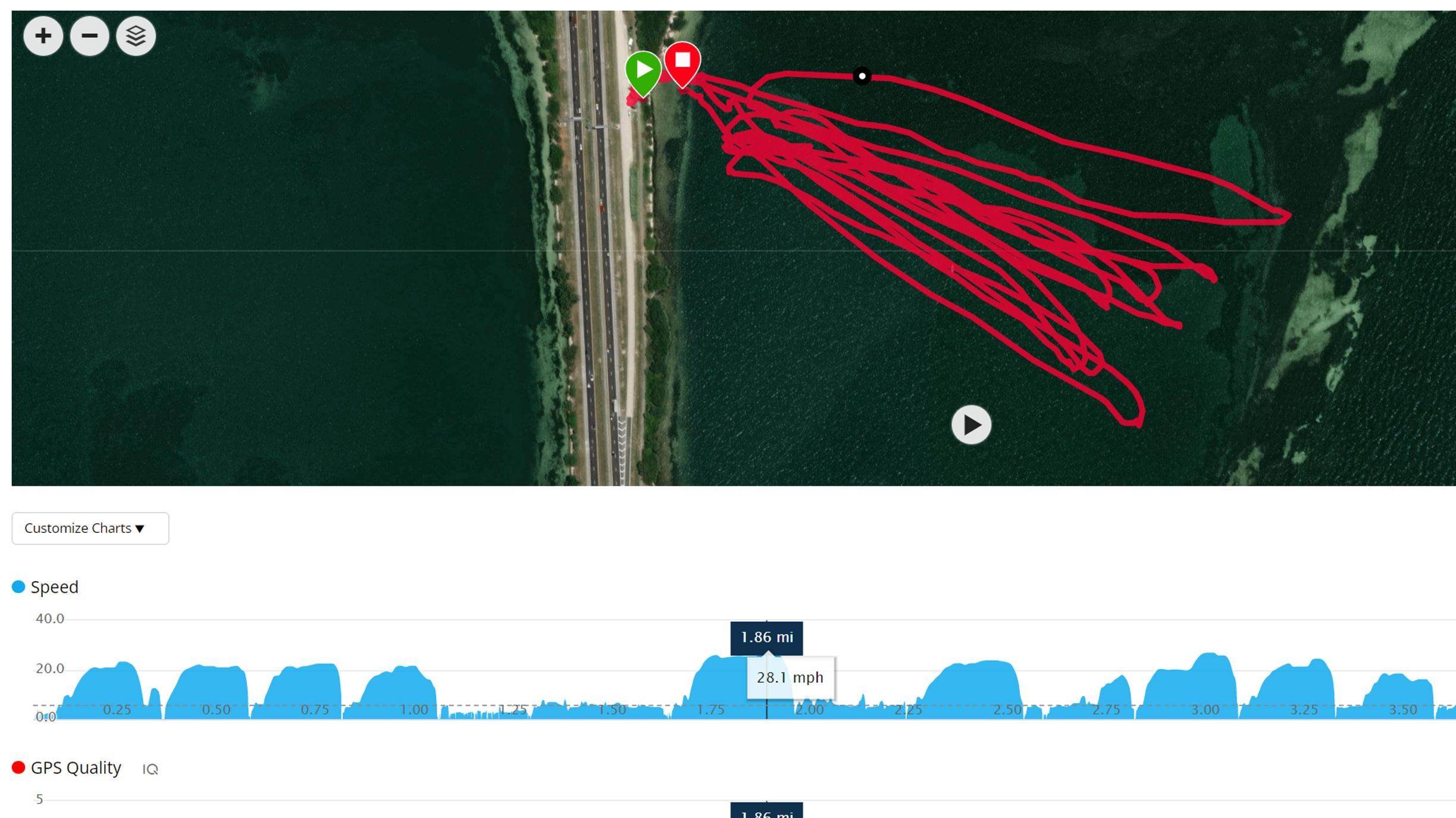Open the map layers selector

[136, 36]
